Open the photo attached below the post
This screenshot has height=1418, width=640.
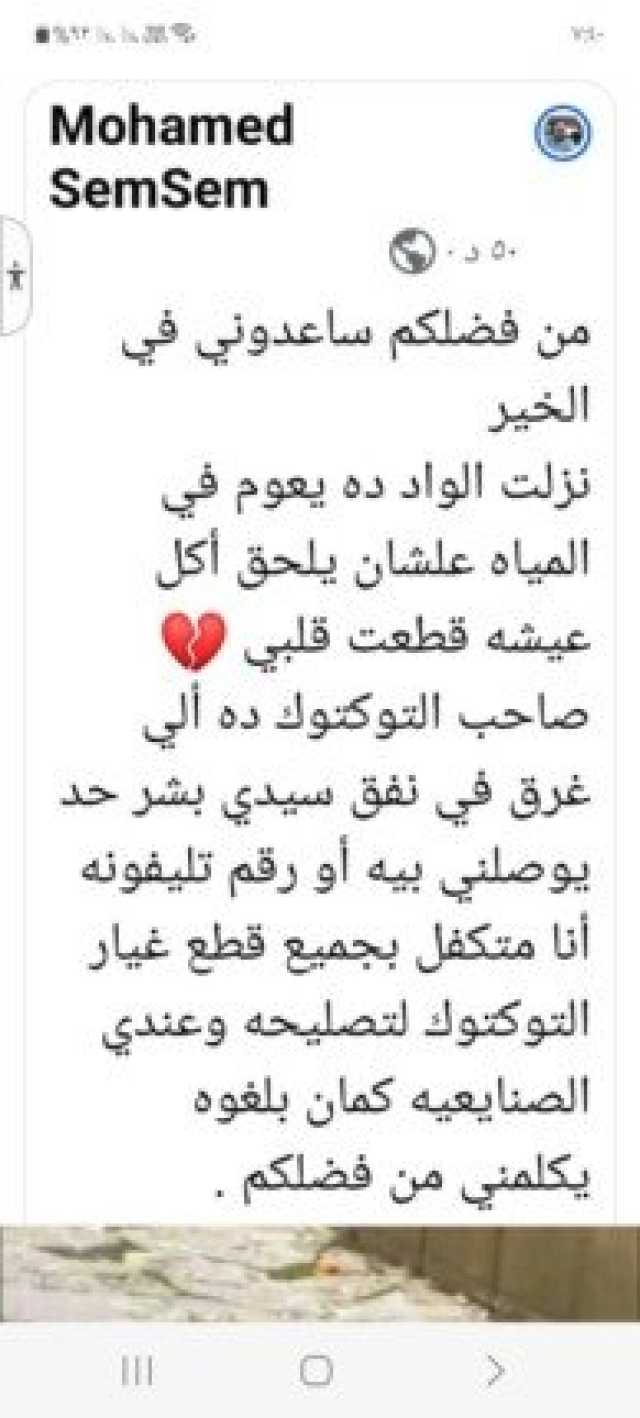(320, 1274)
